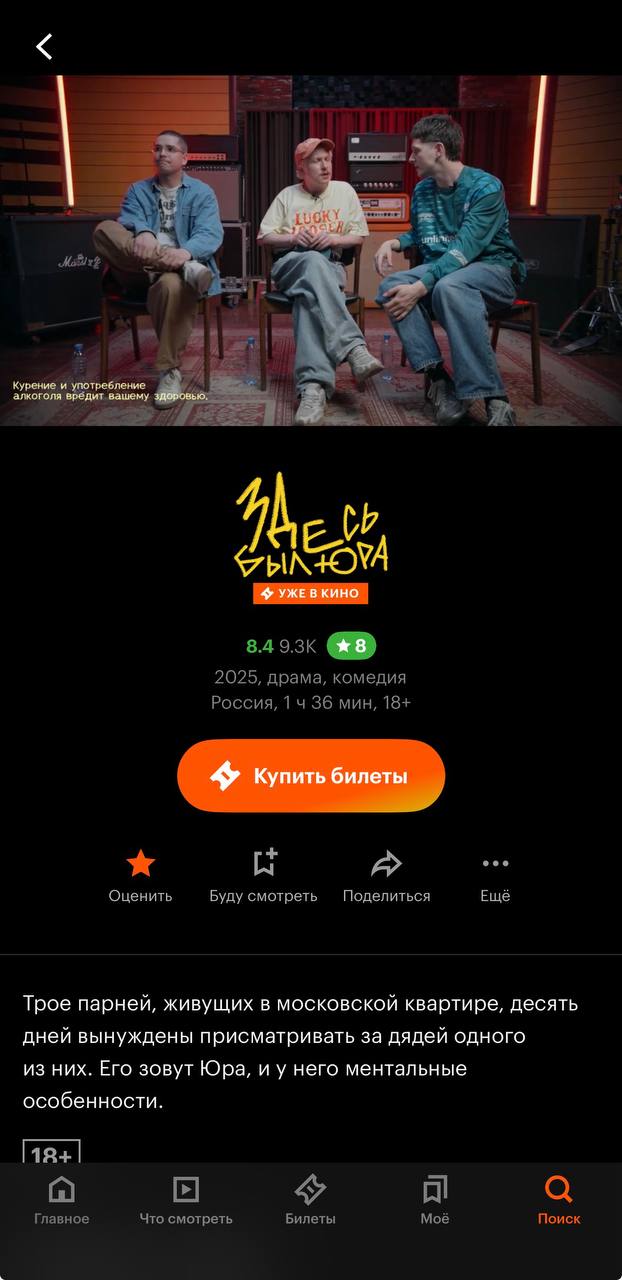Screen dimensions: 622x1280
Task: Open the Что смотреть tab
Action: 186,1200
